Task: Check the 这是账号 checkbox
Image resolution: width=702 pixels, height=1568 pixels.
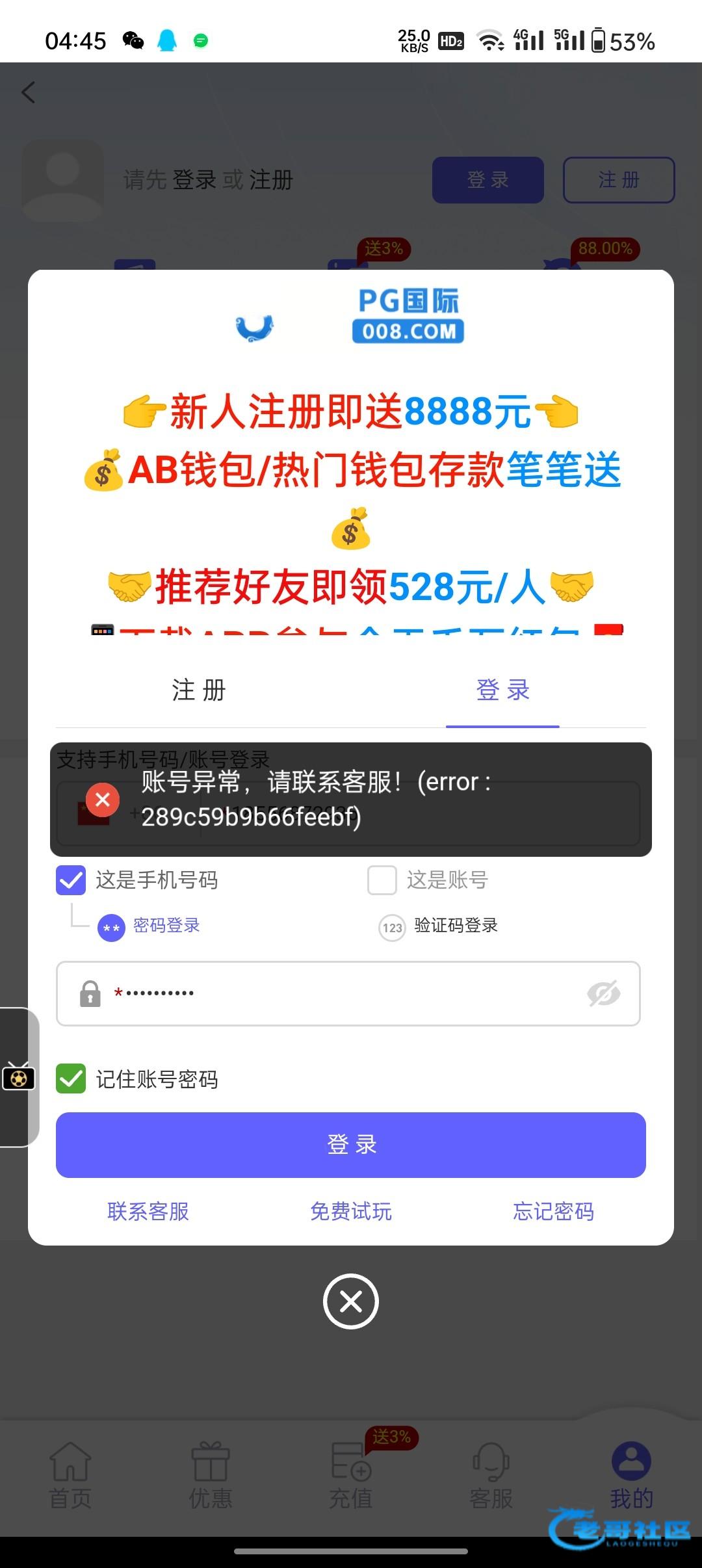Action: 382,880
